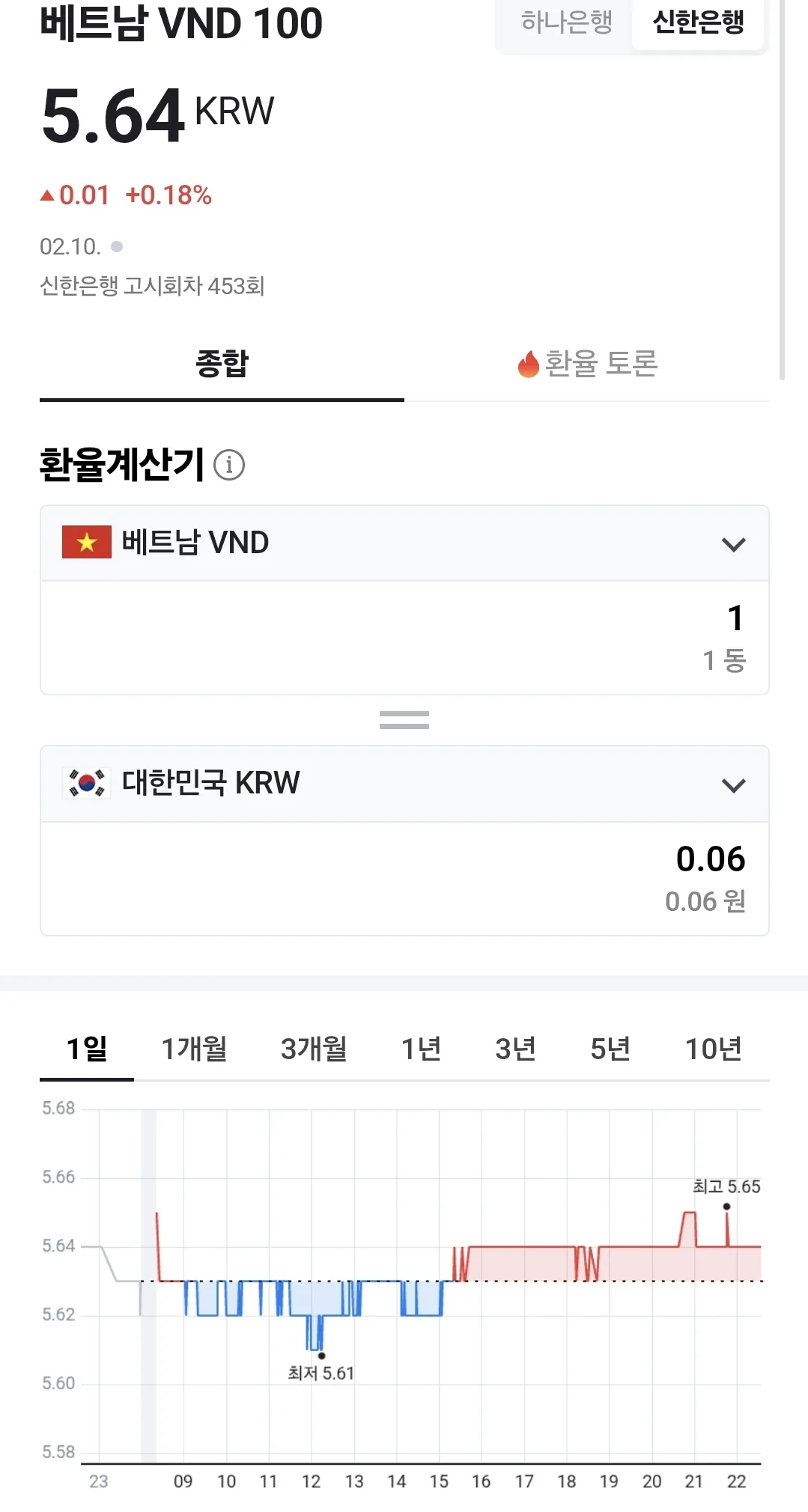Edit the VND amount field

(x=404, y=638)
